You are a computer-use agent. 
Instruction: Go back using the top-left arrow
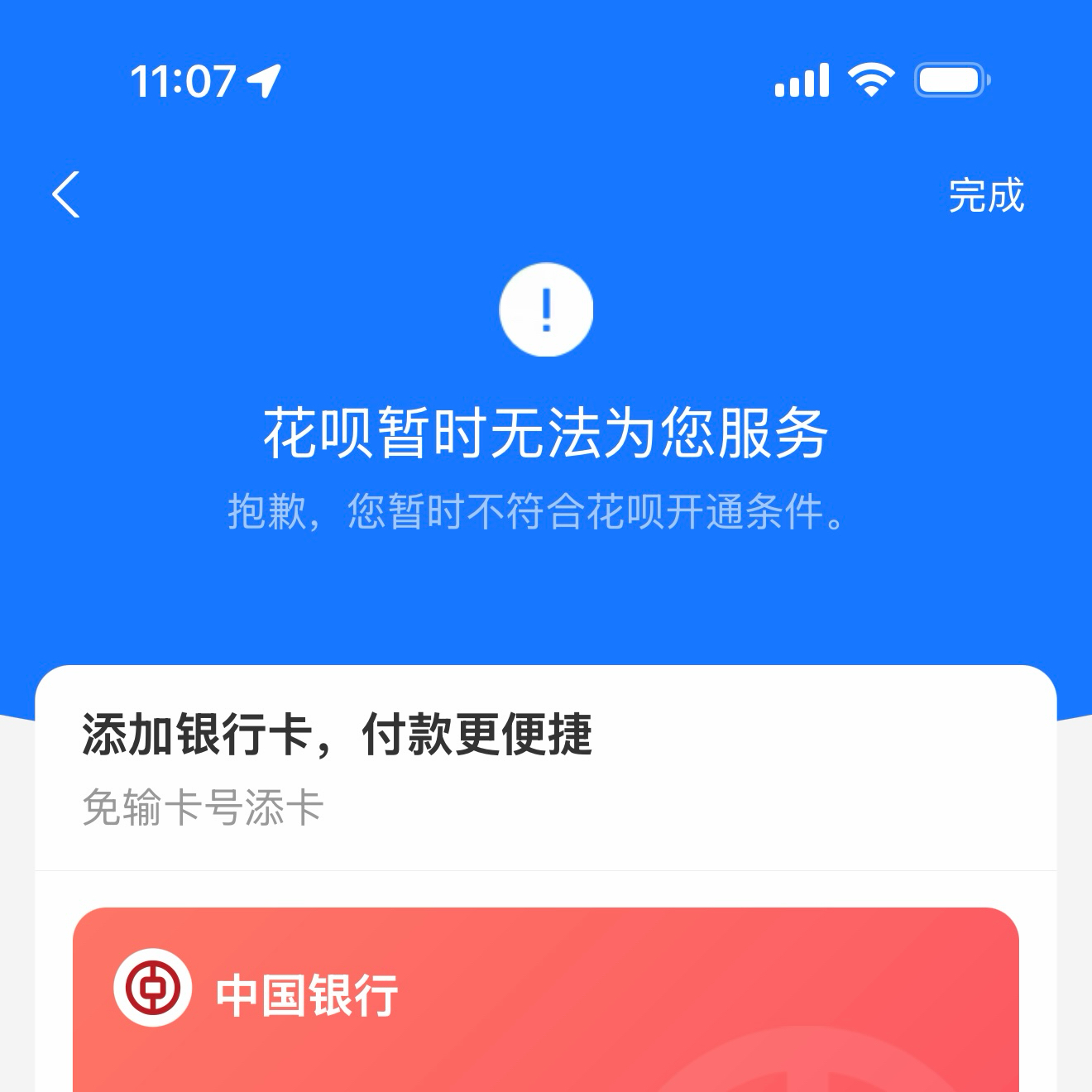pos(66,195)
